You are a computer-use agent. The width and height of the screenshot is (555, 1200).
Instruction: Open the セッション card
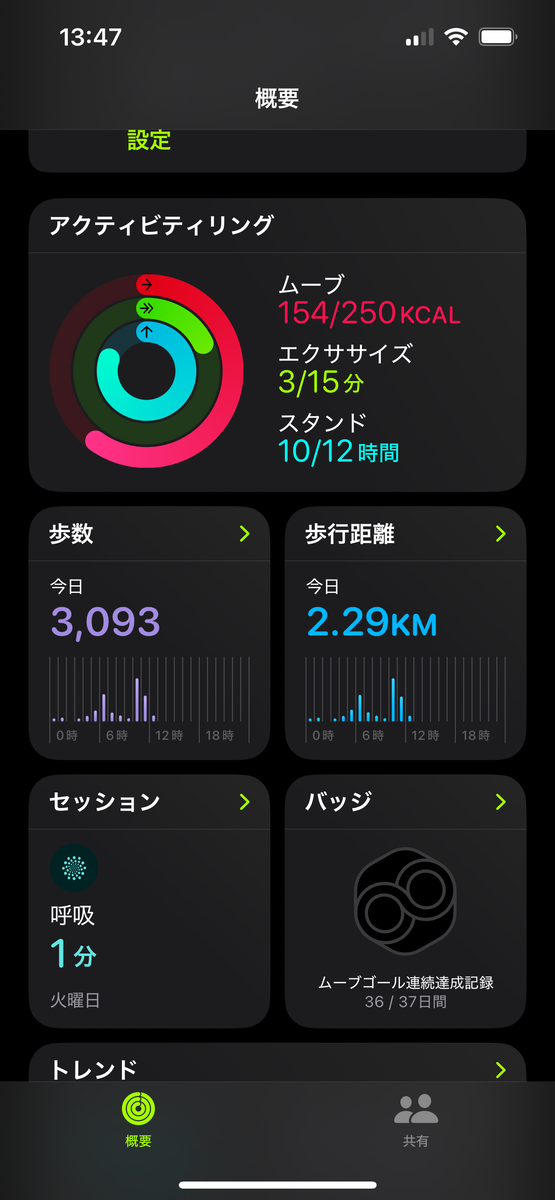[149, 901]
